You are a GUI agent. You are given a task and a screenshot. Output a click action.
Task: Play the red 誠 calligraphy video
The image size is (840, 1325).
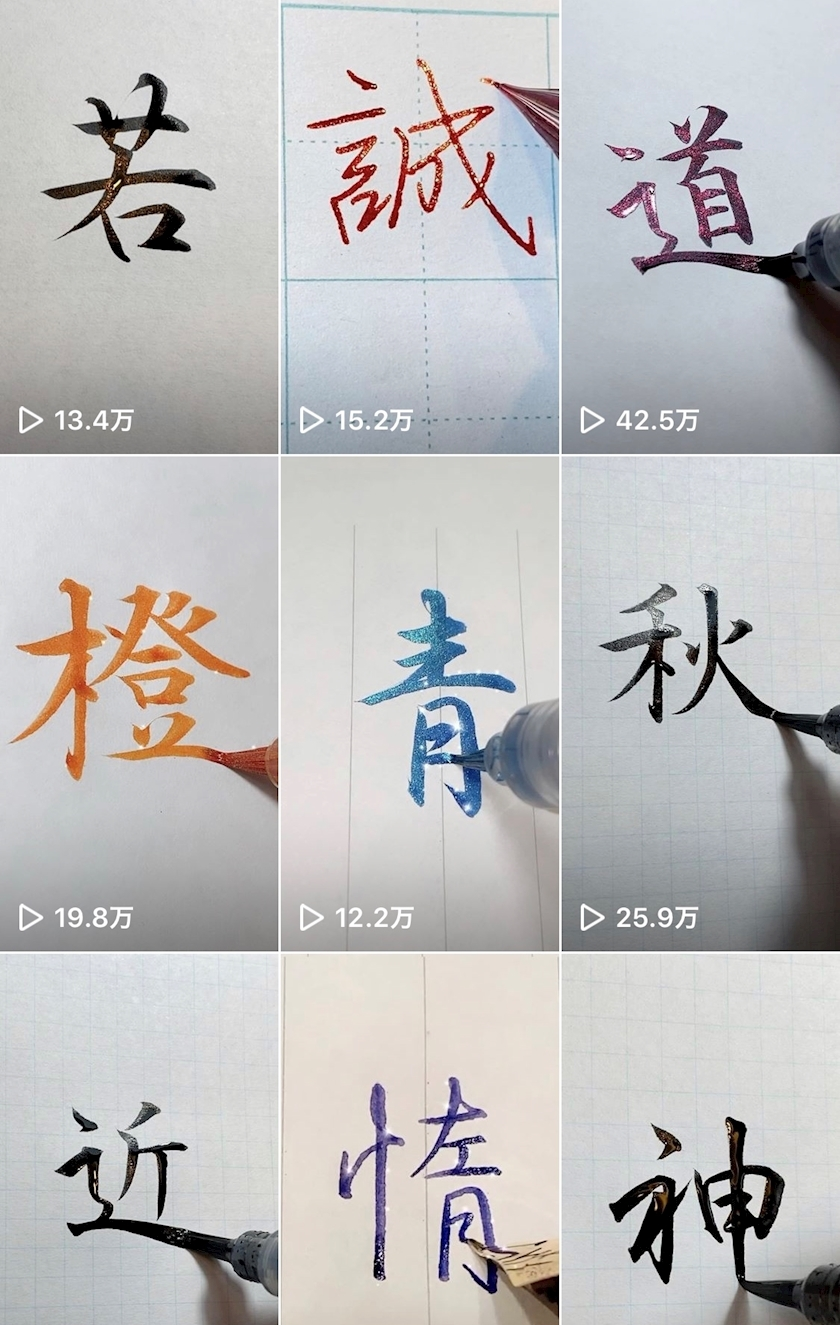(x=420, y=226)
